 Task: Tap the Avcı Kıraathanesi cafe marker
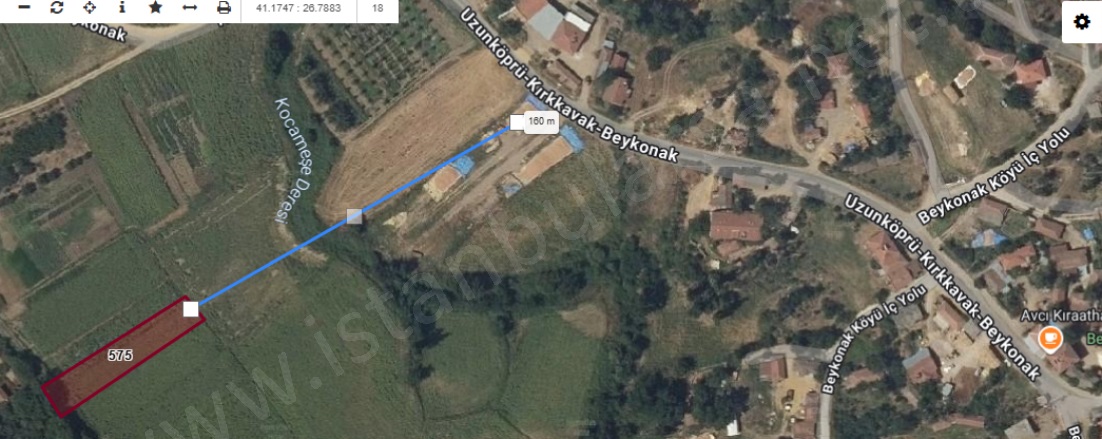pos(1049,338)
